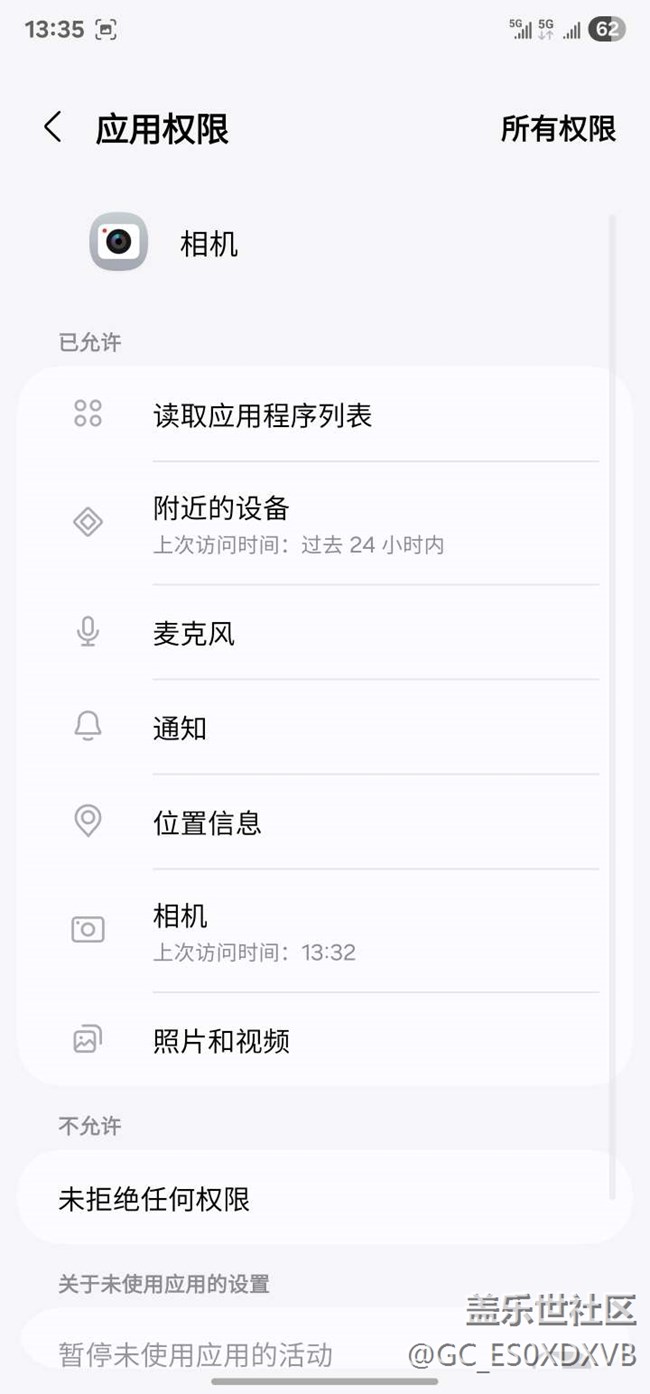The height and width of the screenshot is (1394, 650).
Task: Tap 暂停未使用应用的活动 setting
Action: click(196, 1355)
